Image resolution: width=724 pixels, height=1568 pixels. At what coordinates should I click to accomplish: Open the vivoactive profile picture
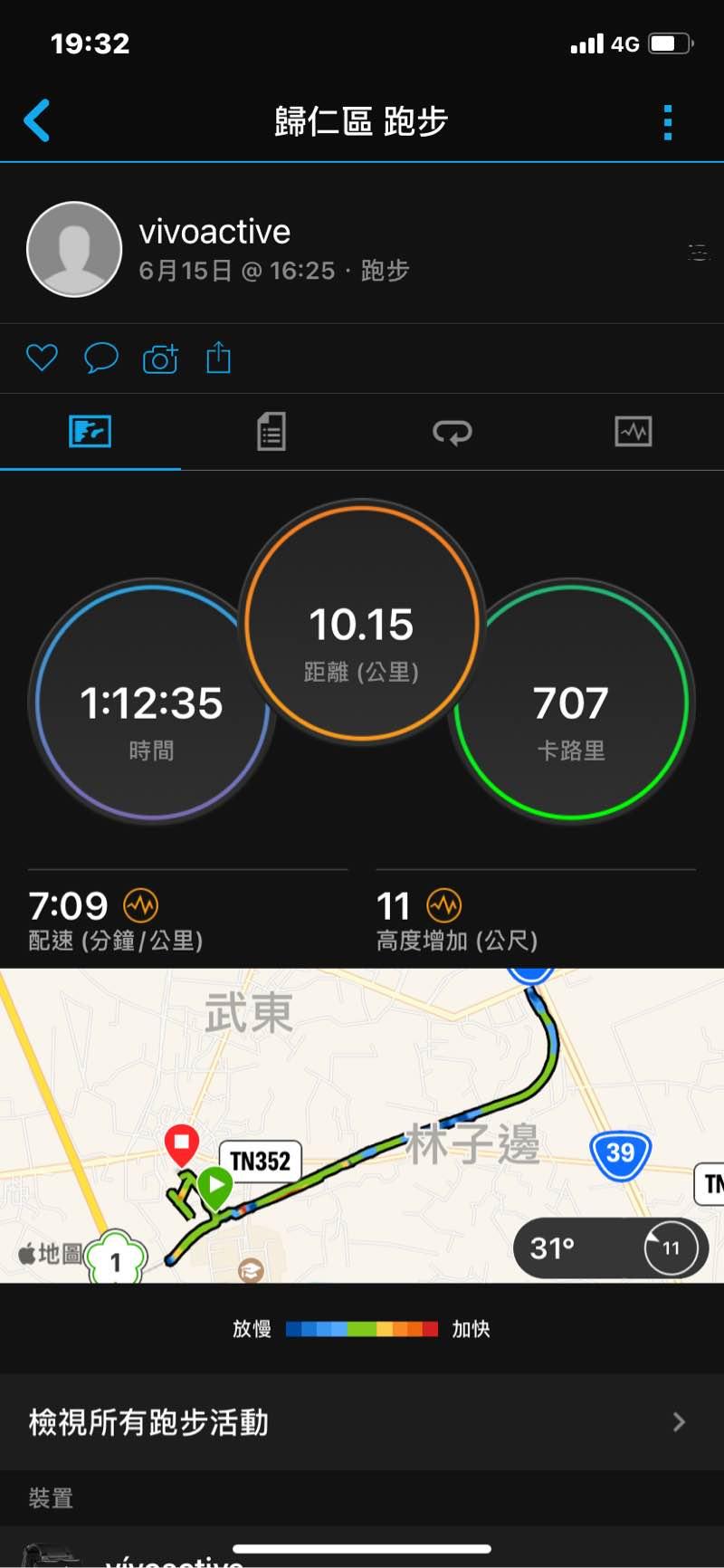click(74, 249)
